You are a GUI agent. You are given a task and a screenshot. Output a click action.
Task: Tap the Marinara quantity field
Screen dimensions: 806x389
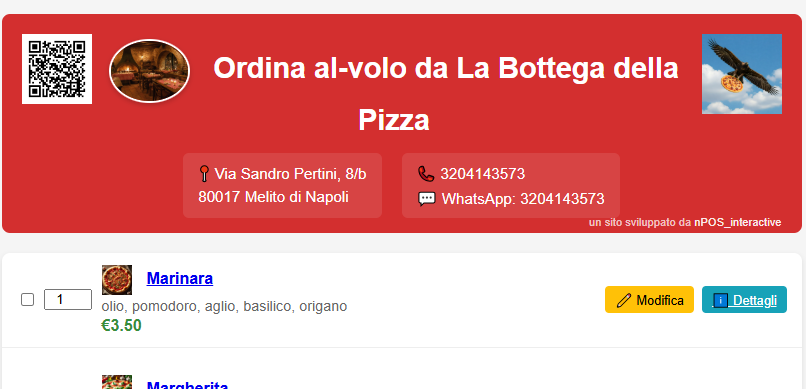pyautogui.click(x=68, y=300)
